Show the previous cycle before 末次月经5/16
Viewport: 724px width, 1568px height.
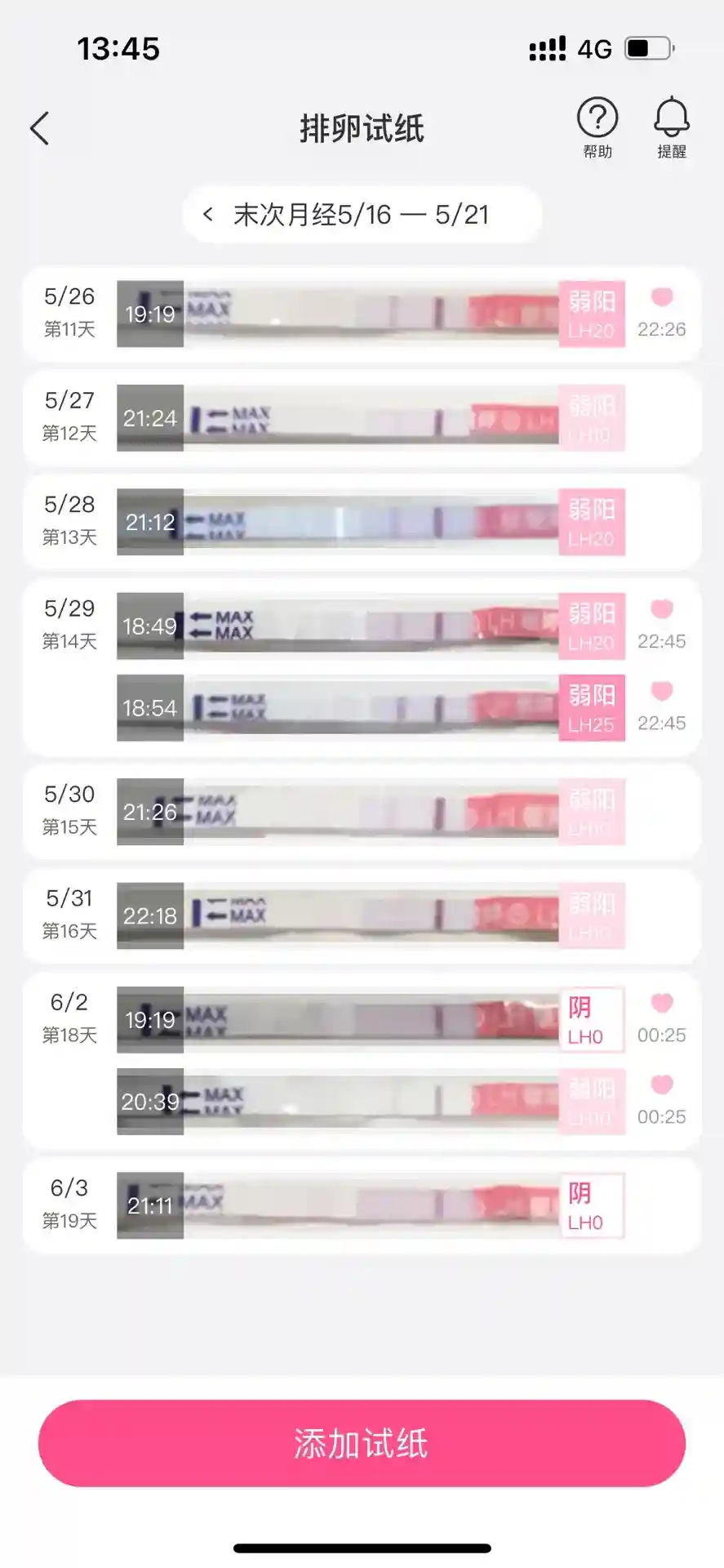tap(208, 215)
